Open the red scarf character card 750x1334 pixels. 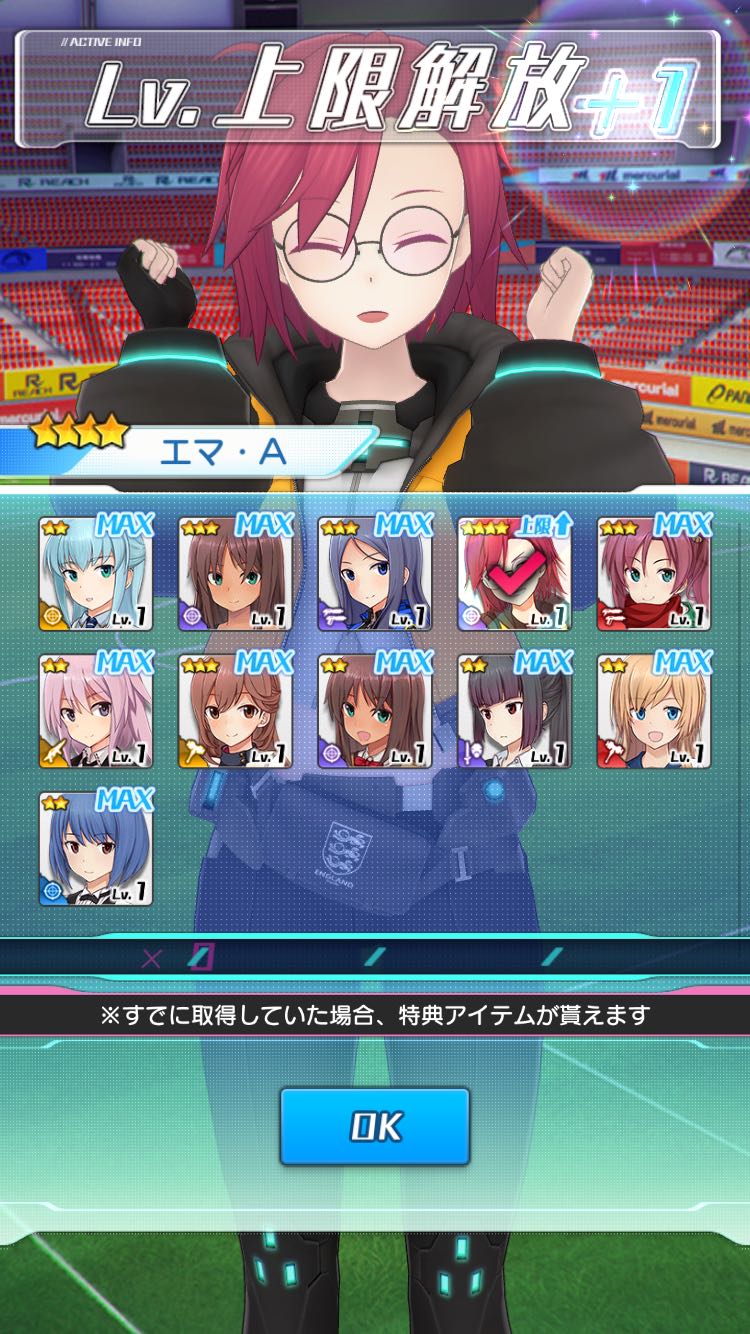click(x=654, y=574)
